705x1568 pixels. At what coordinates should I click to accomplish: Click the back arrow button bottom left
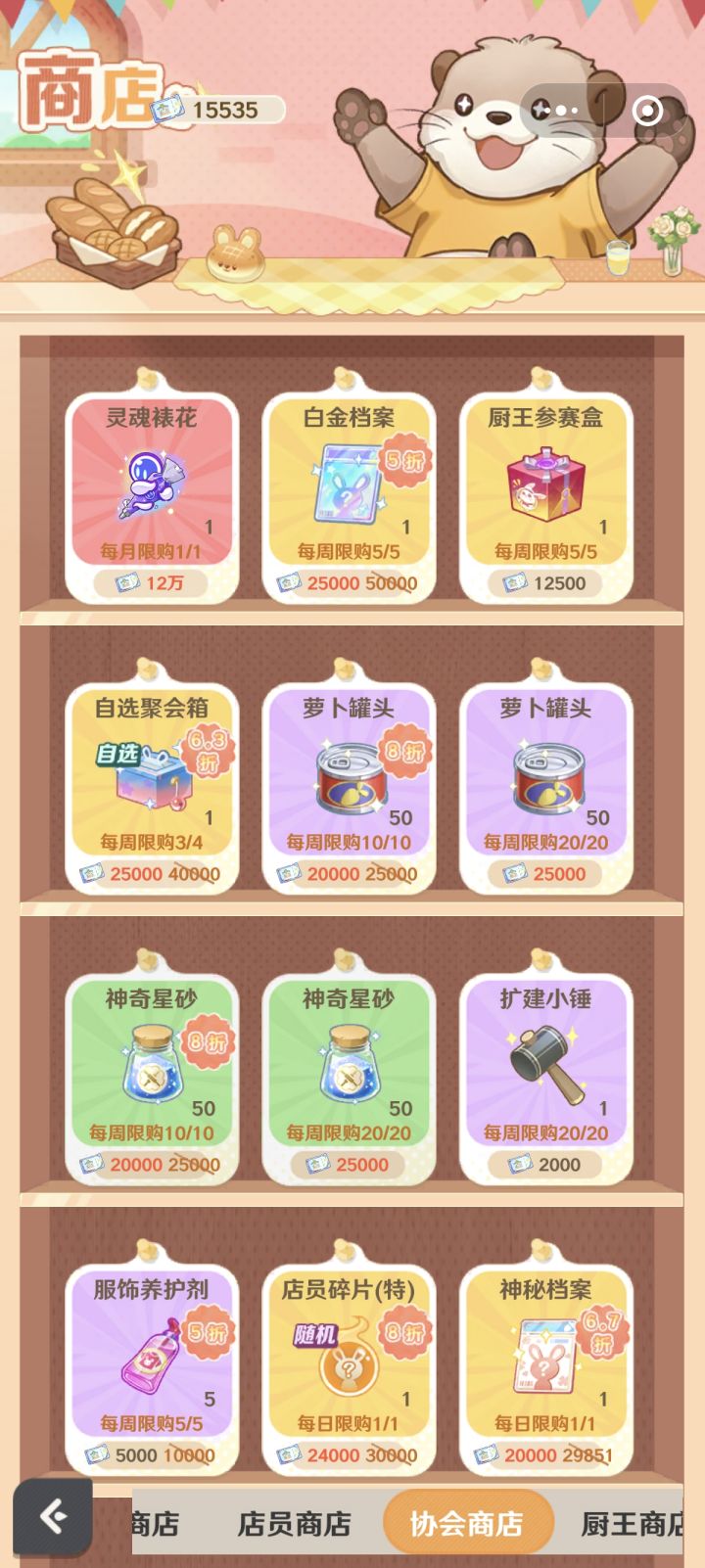coord(56,1512)
